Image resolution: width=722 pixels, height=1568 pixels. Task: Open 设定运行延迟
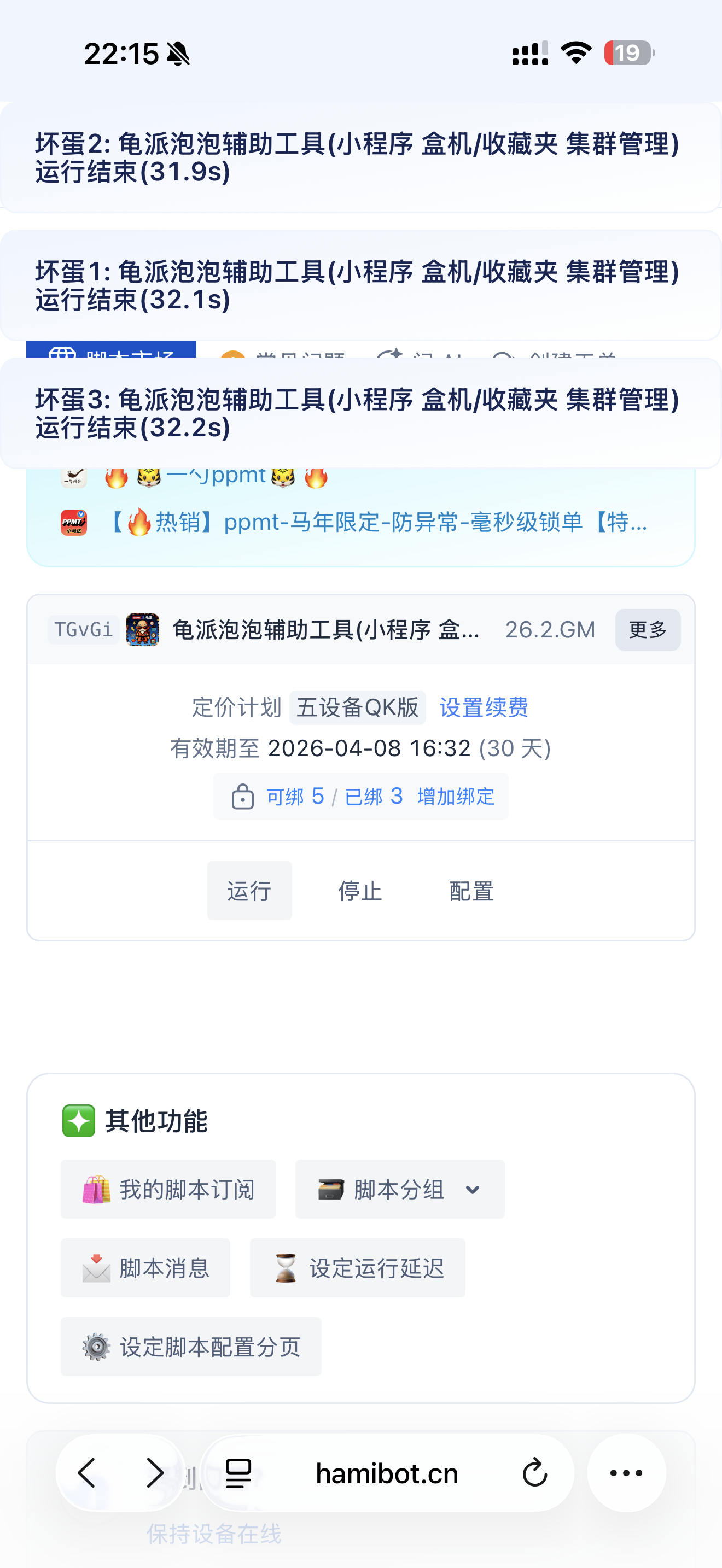(357, 1268)
